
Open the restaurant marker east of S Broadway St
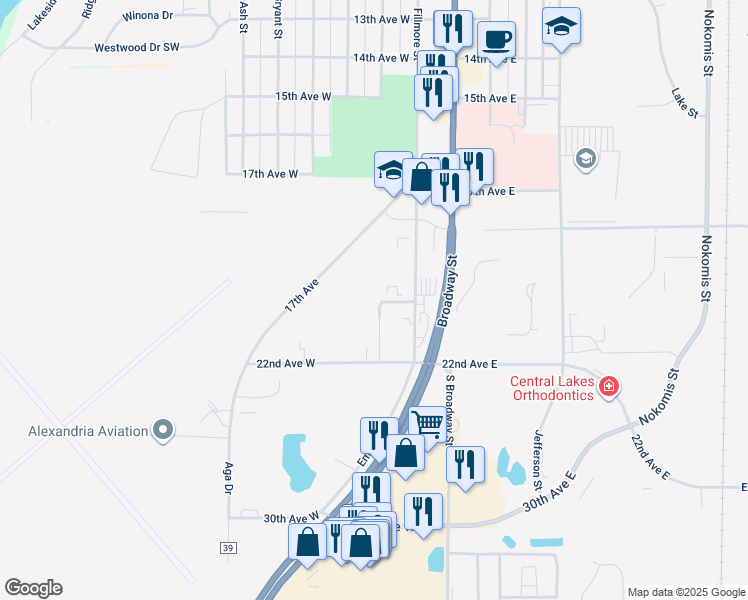(x=465, y=465)
